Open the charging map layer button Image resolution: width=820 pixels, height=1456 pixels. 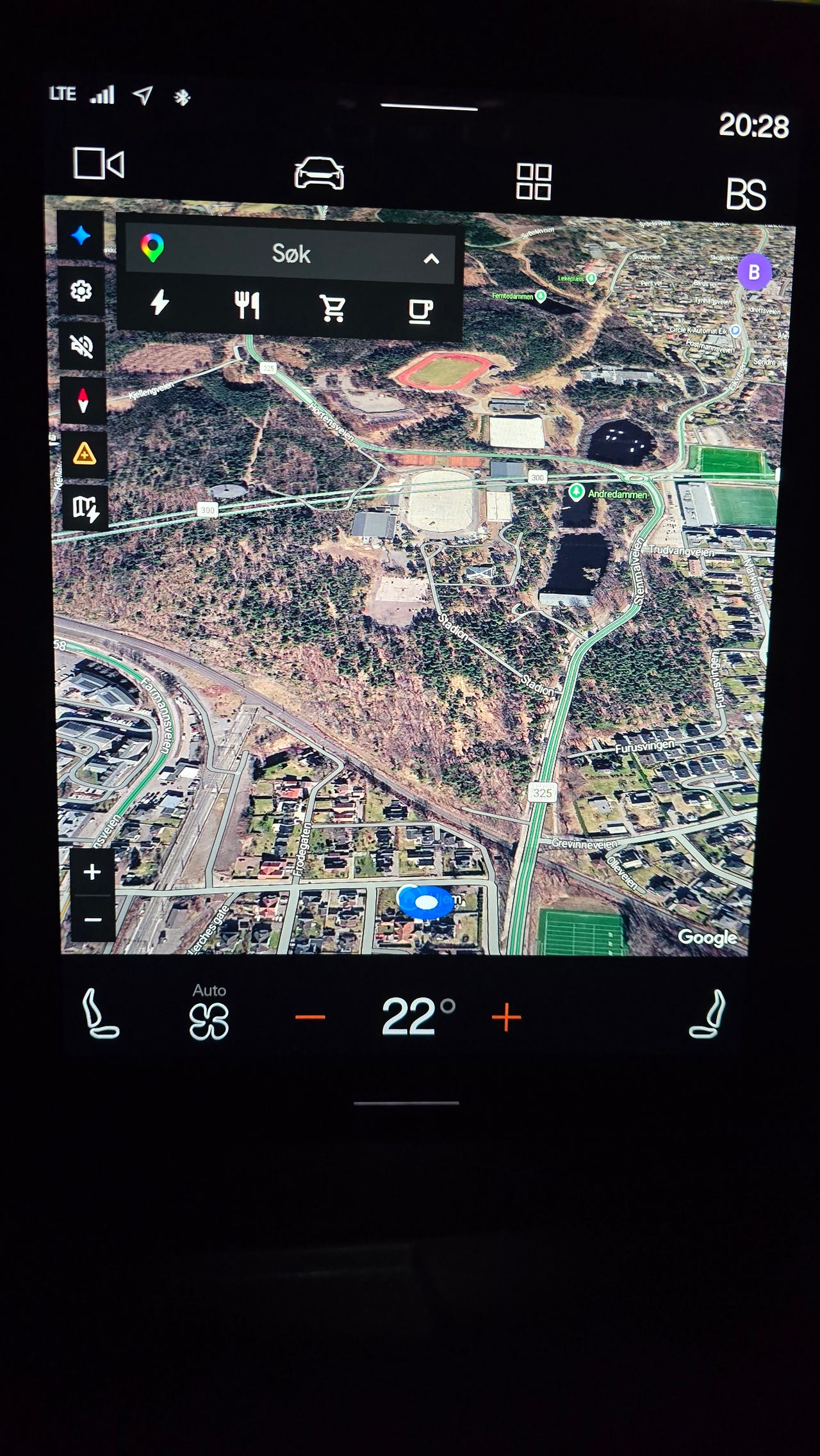tap(85, 508)
